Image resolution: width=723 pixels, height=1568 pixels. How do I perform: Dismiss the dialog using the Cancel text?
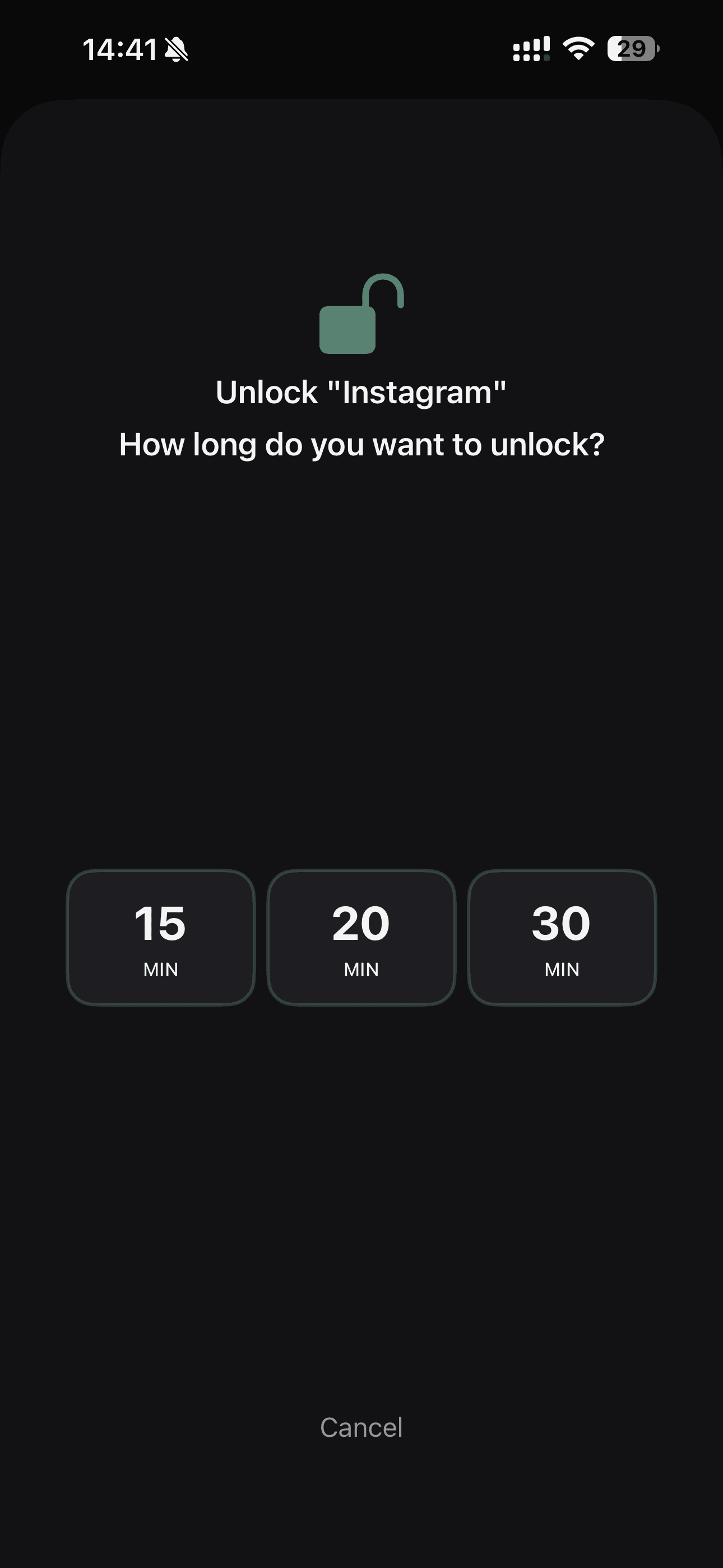(x=361, y=1426)
